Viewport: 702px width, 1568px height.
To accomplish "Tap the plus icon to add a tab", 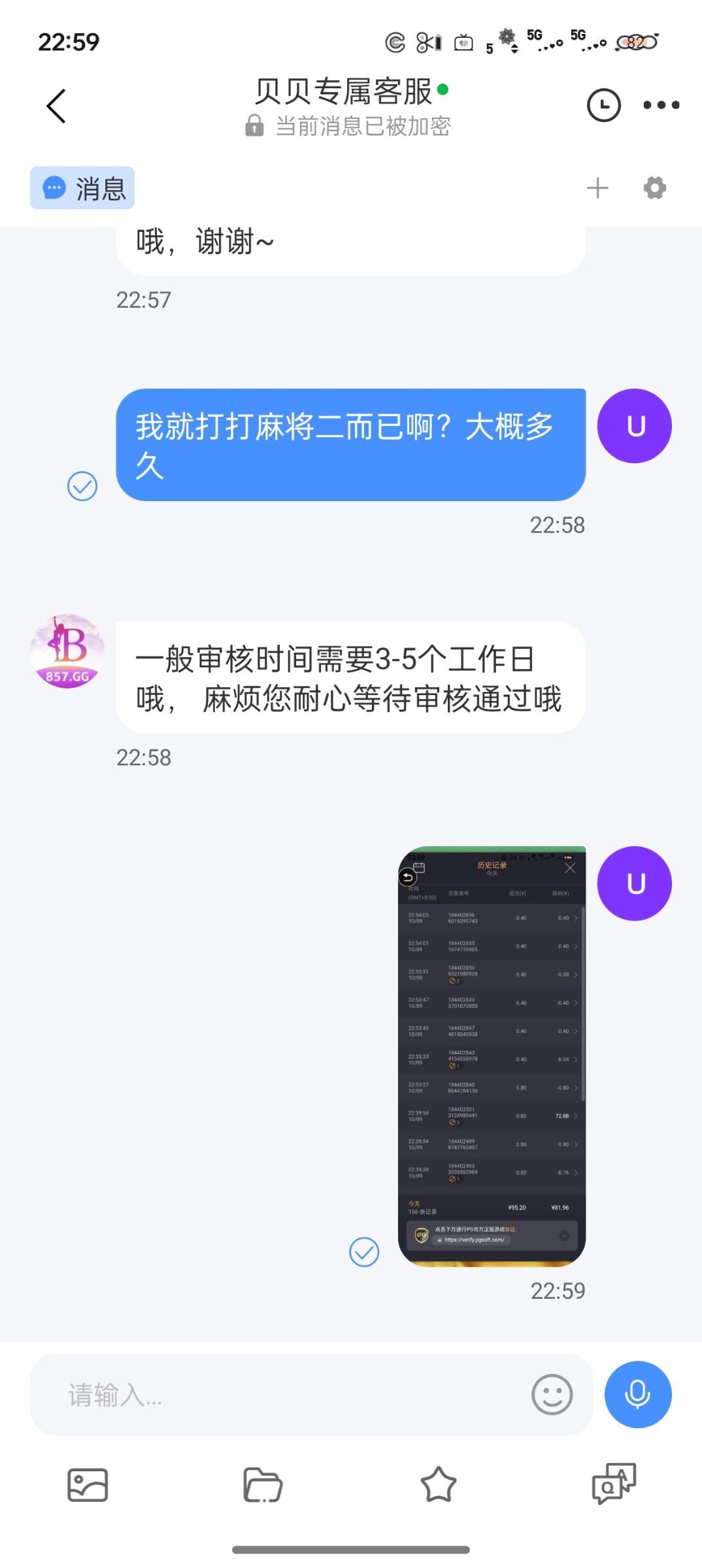I will (597, 188).
